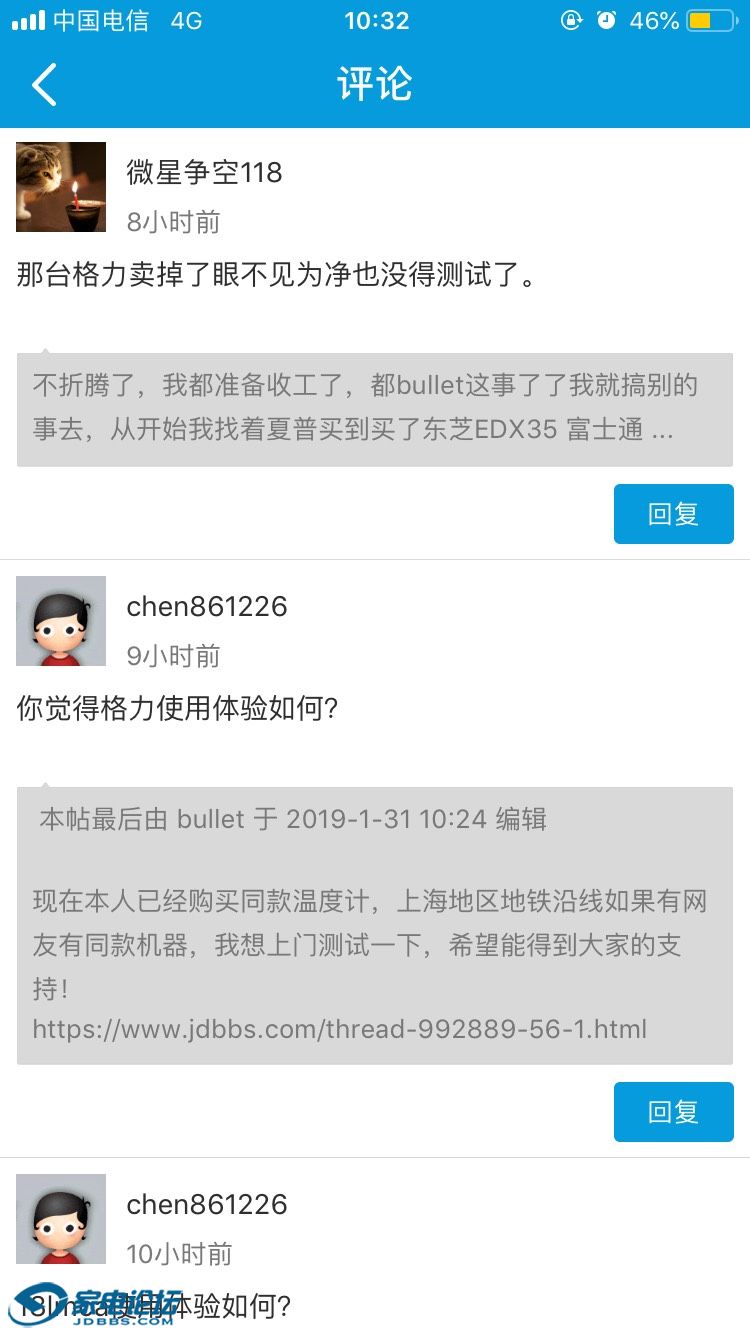Reply to chen861226's 9小时前 comment

coord(673,1112)
